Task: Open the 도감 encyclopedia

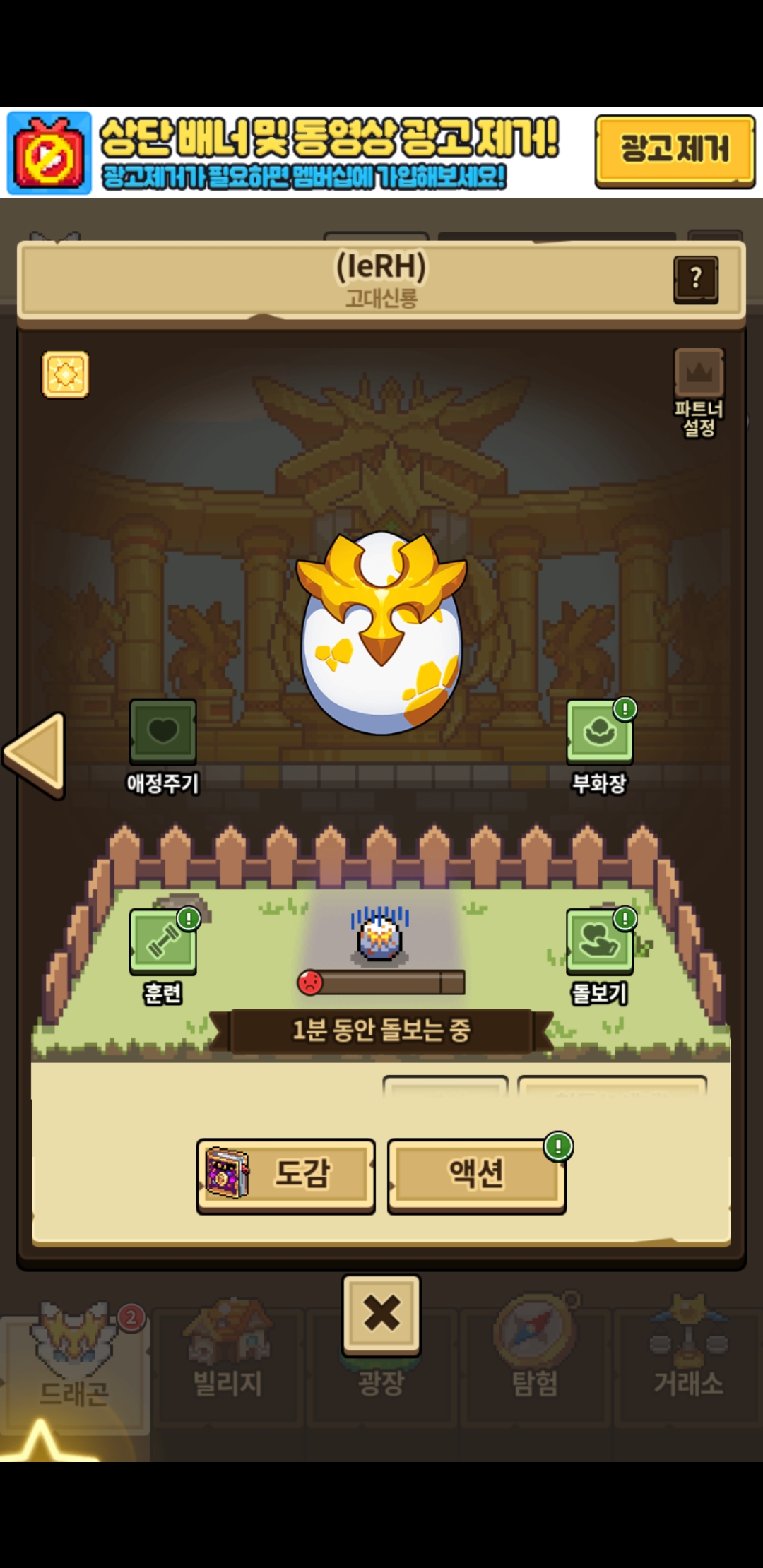Action: point(285,1176)
